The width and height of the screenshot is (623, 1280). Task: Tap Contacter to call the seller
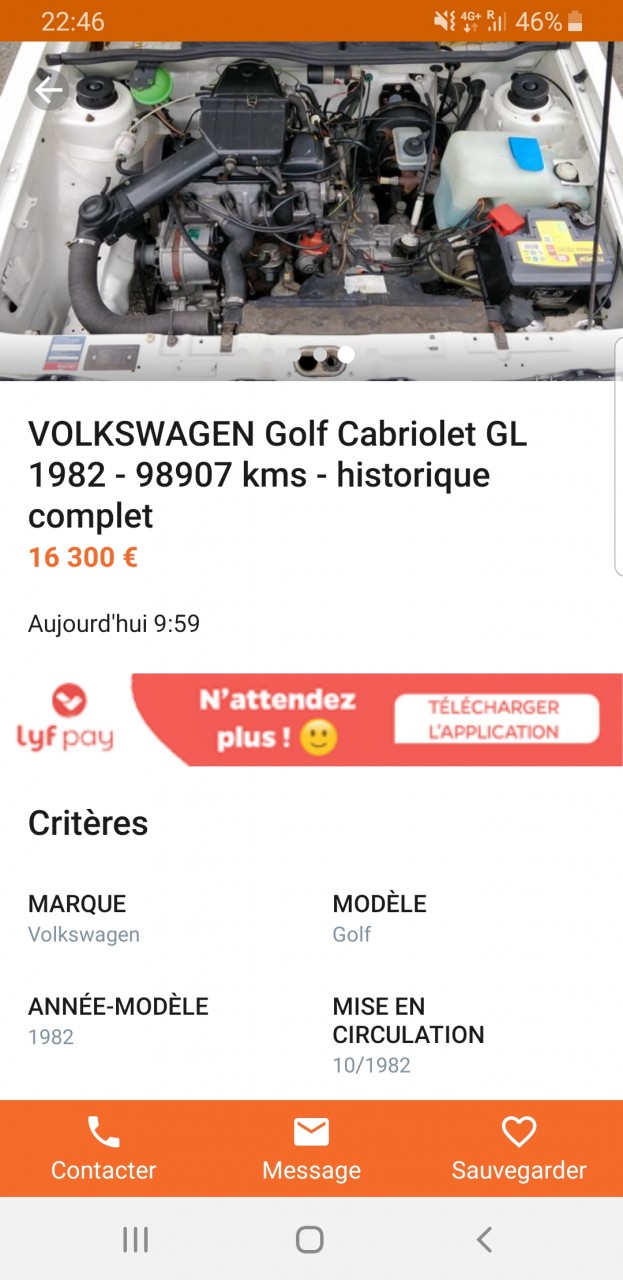104,1149
